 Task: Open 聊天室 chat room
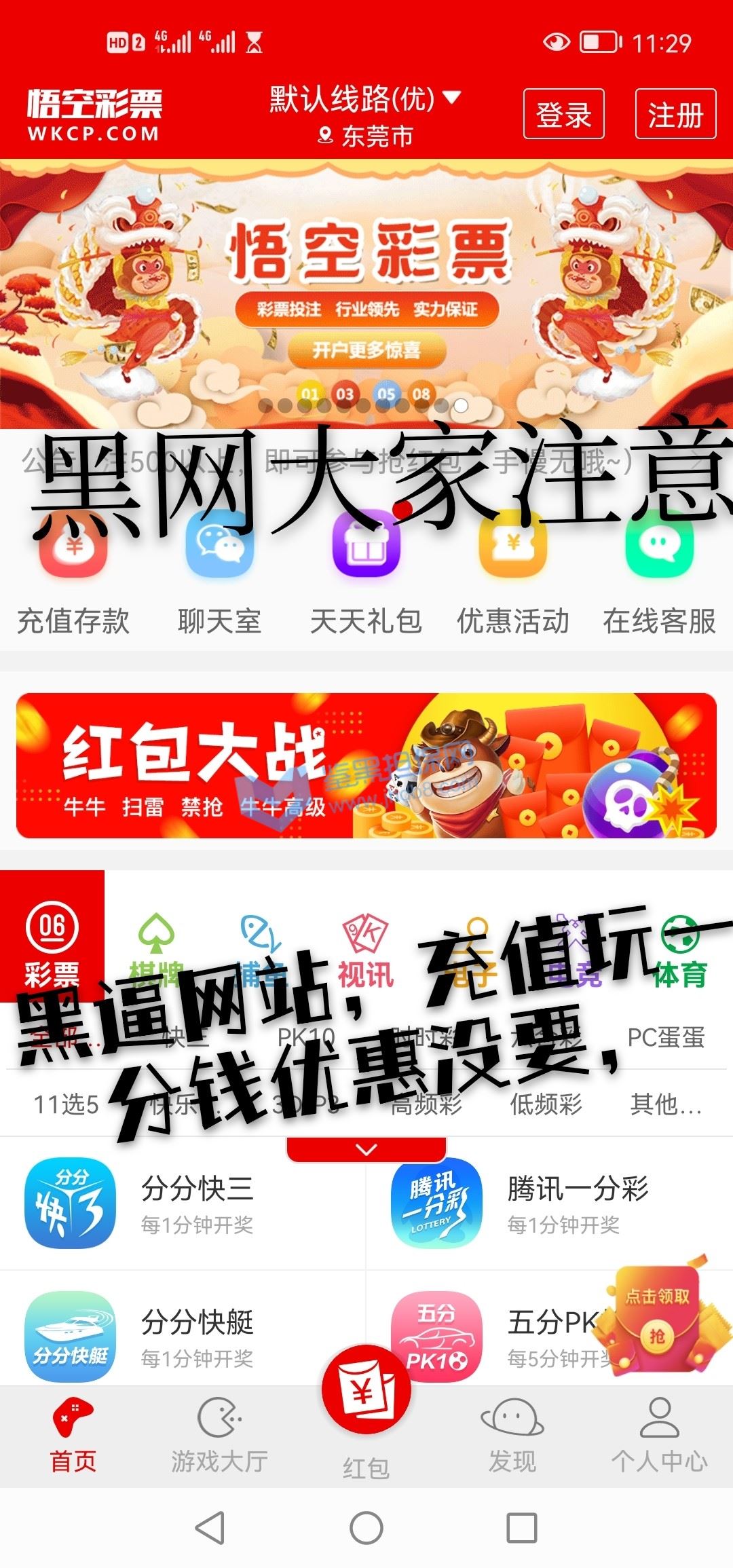tap(219, 577)
